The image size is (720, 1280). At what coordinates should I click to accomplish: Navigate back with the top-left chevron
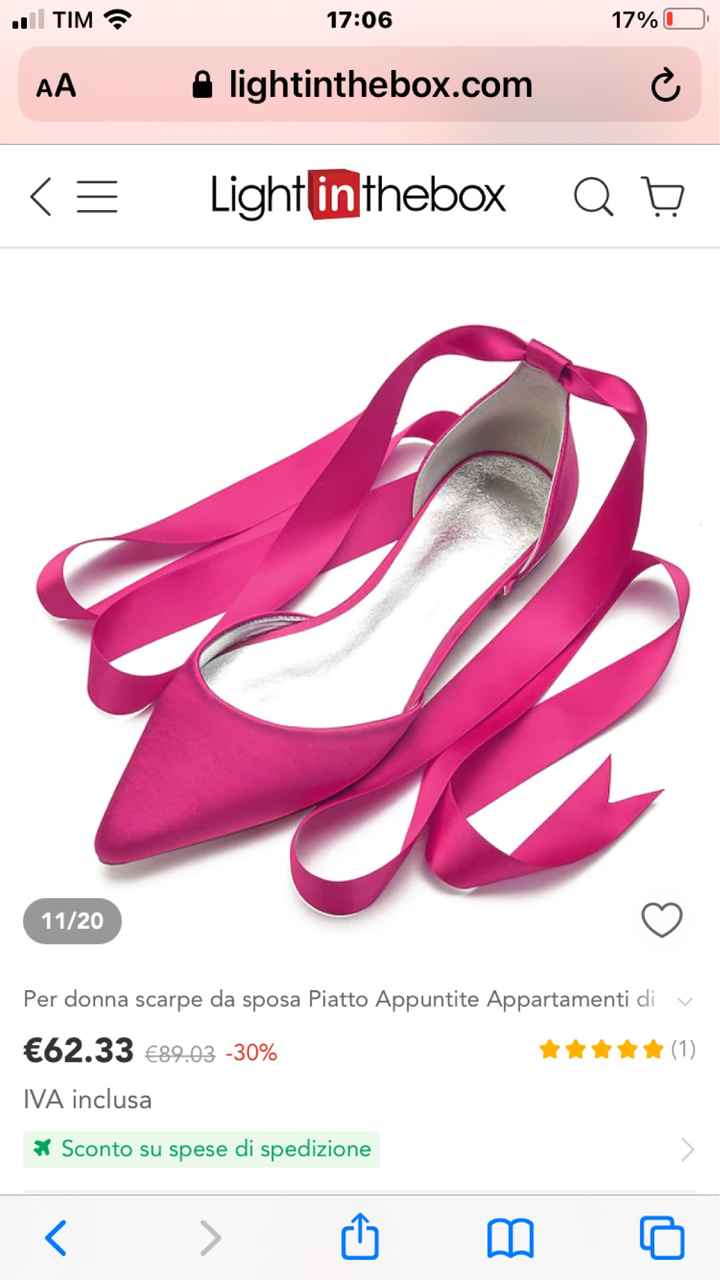pos(39,197)
